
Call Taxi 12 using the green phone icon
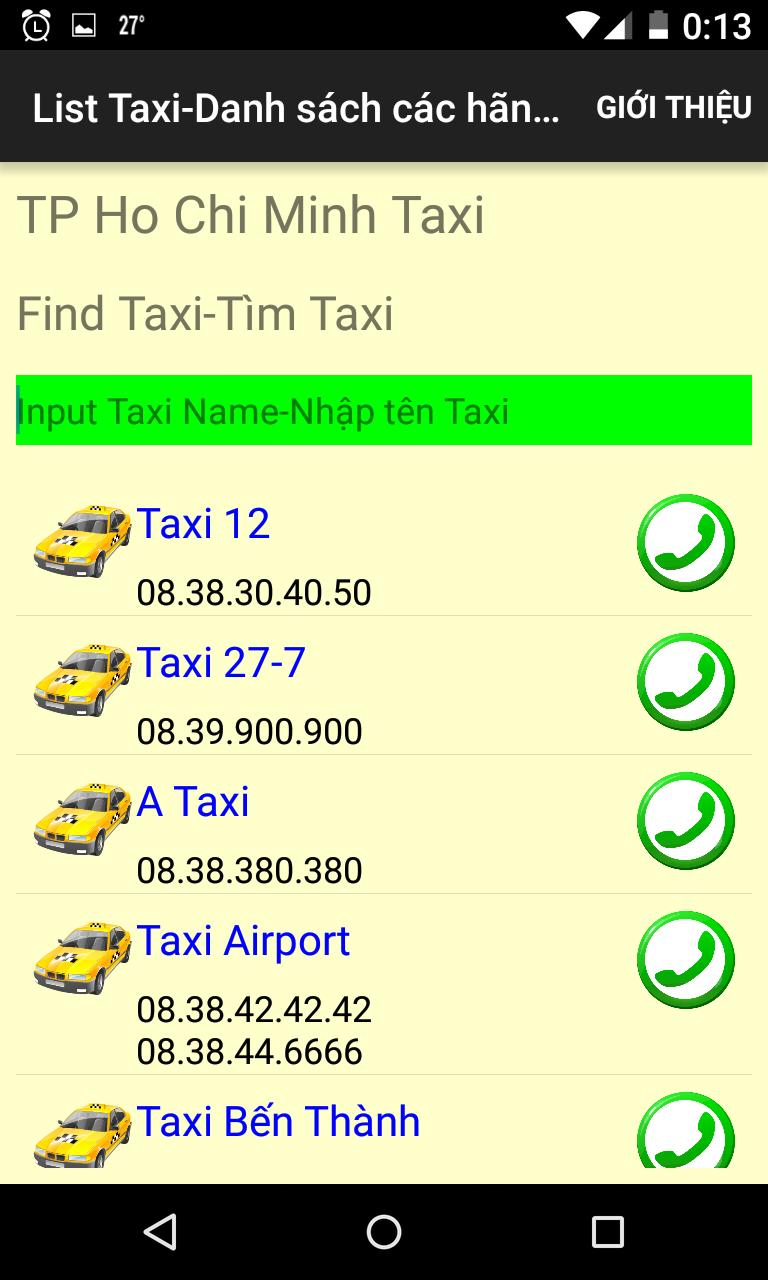coord(685,541)
